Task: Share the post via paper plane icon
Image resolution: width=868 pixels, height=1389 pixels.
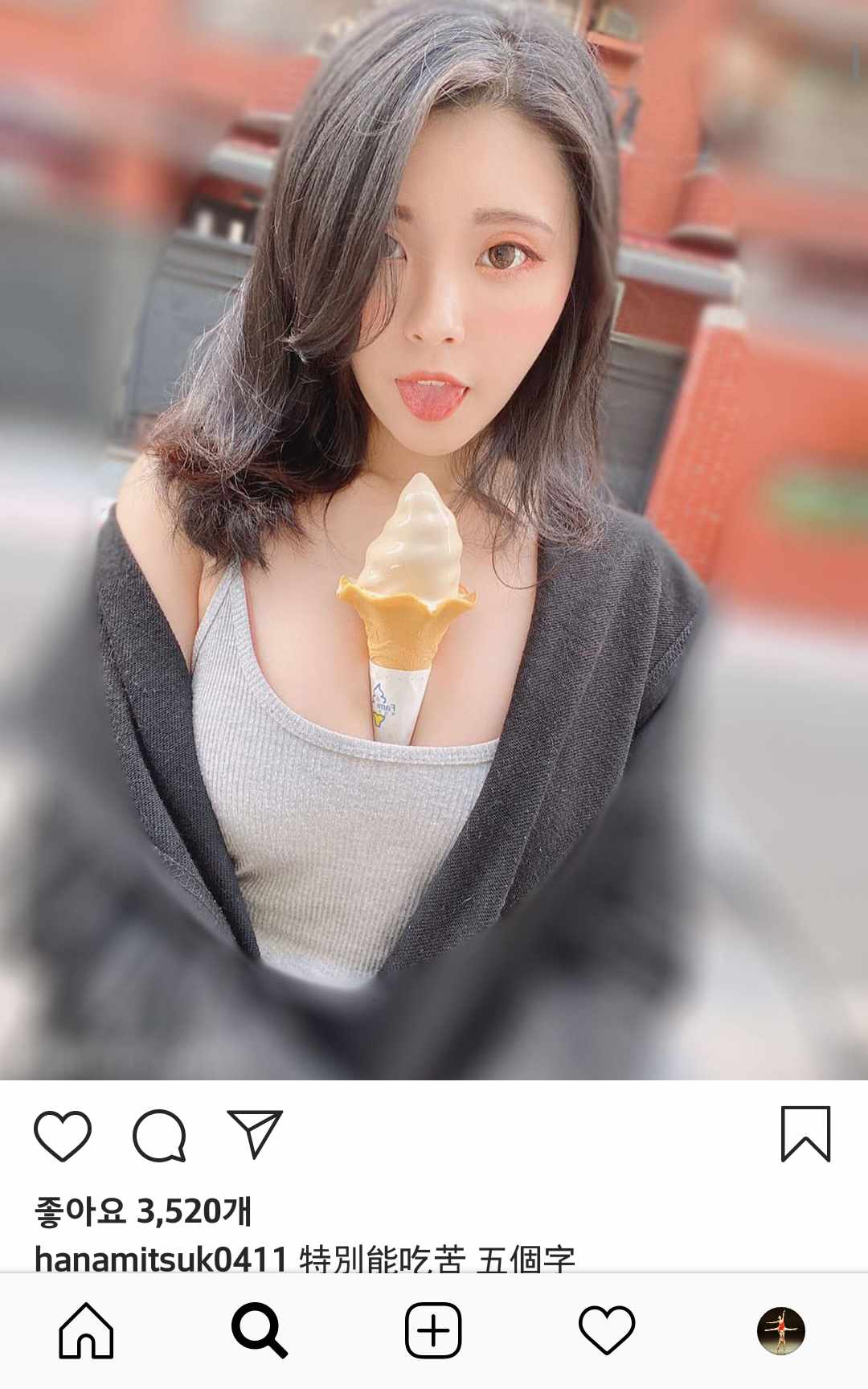Action: click(255, 1133)
